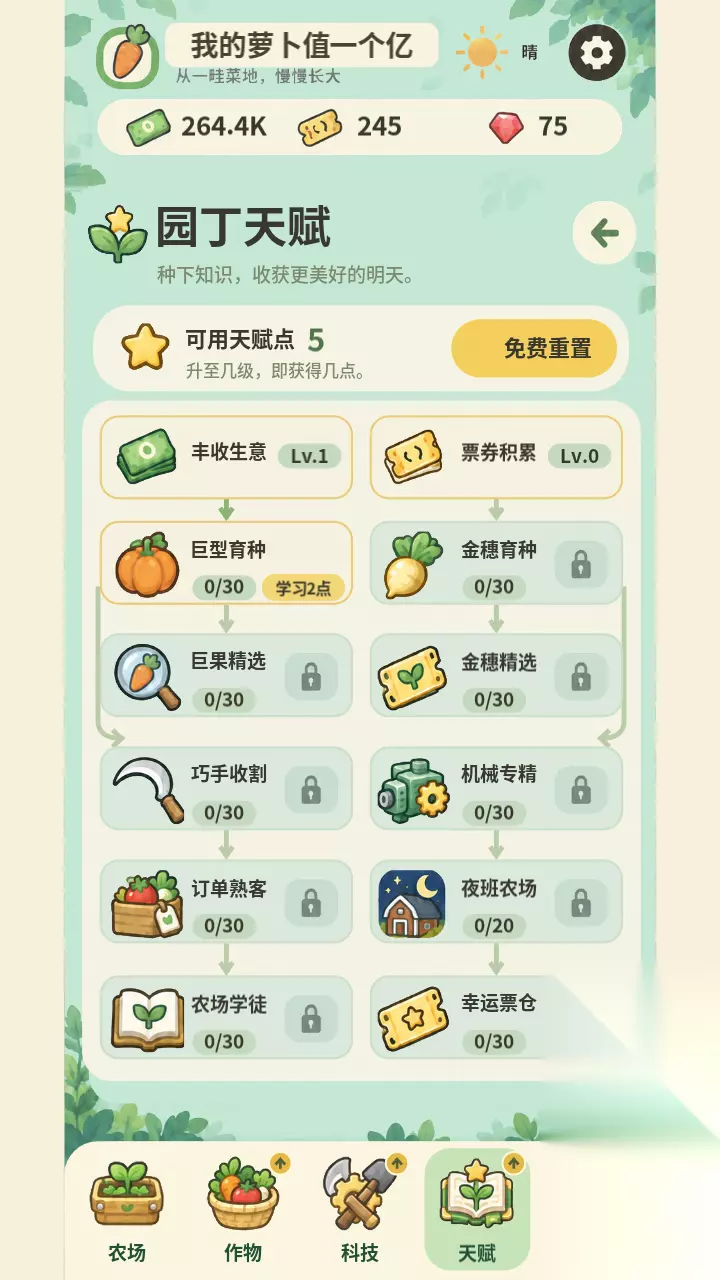The image size is (720, 1280).
Task: Switch to the 作物 tab
Action: click(243, 1209)
